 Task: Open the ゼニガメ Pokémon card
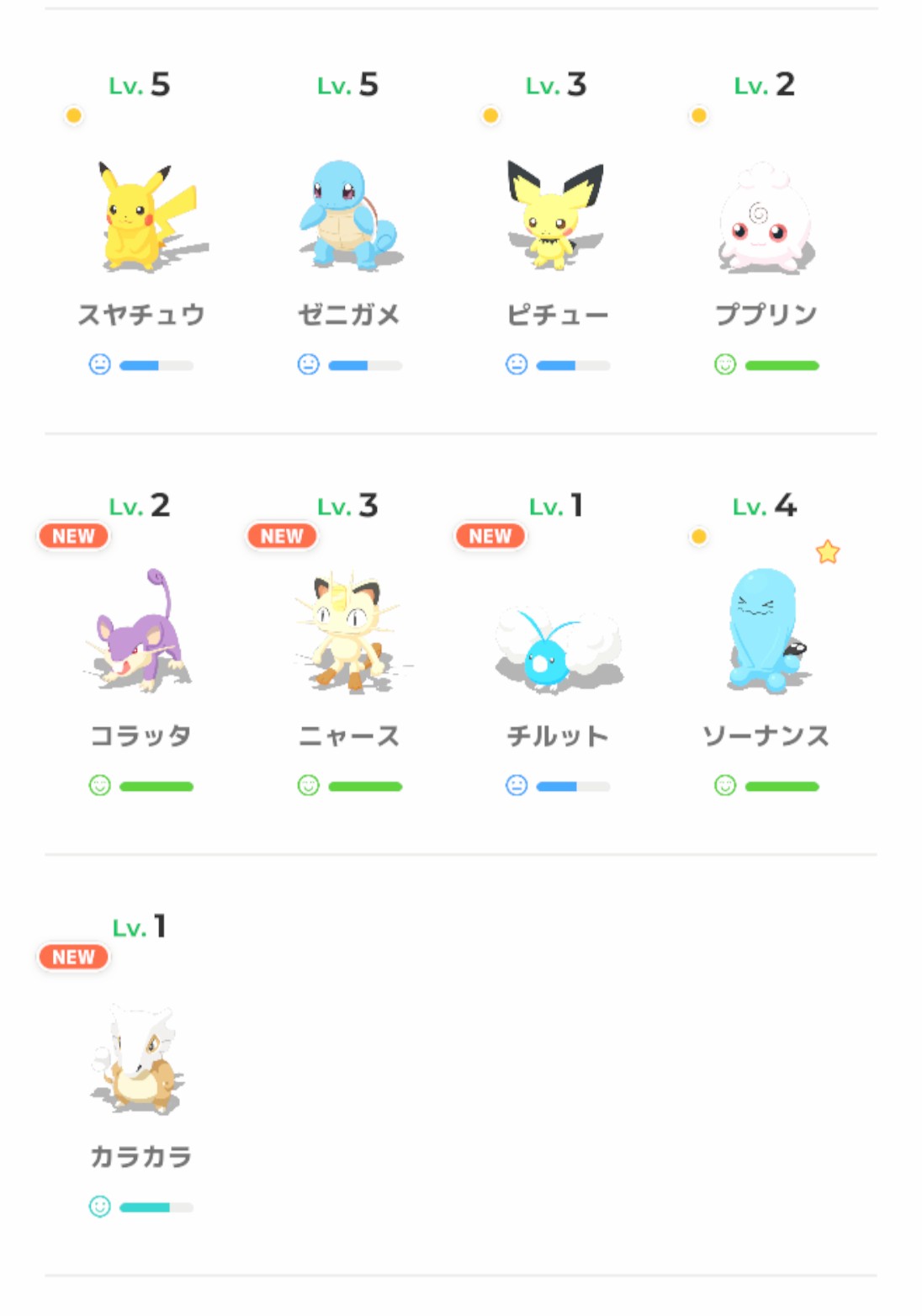point(349,223)
